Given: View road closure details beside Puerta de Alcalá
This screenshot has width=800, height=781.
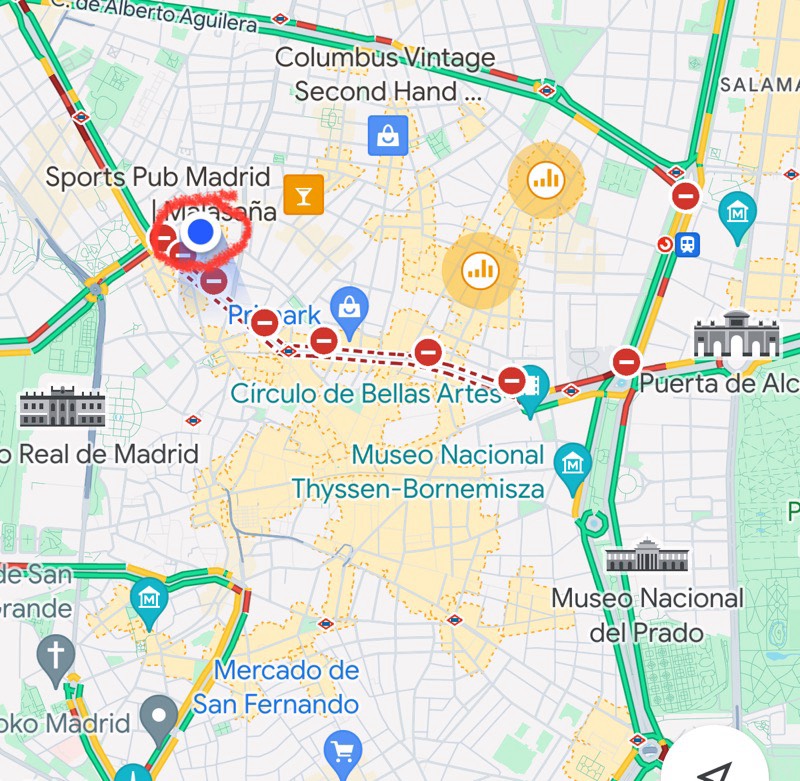Looking at the screenshot, I should click(626, 361).
